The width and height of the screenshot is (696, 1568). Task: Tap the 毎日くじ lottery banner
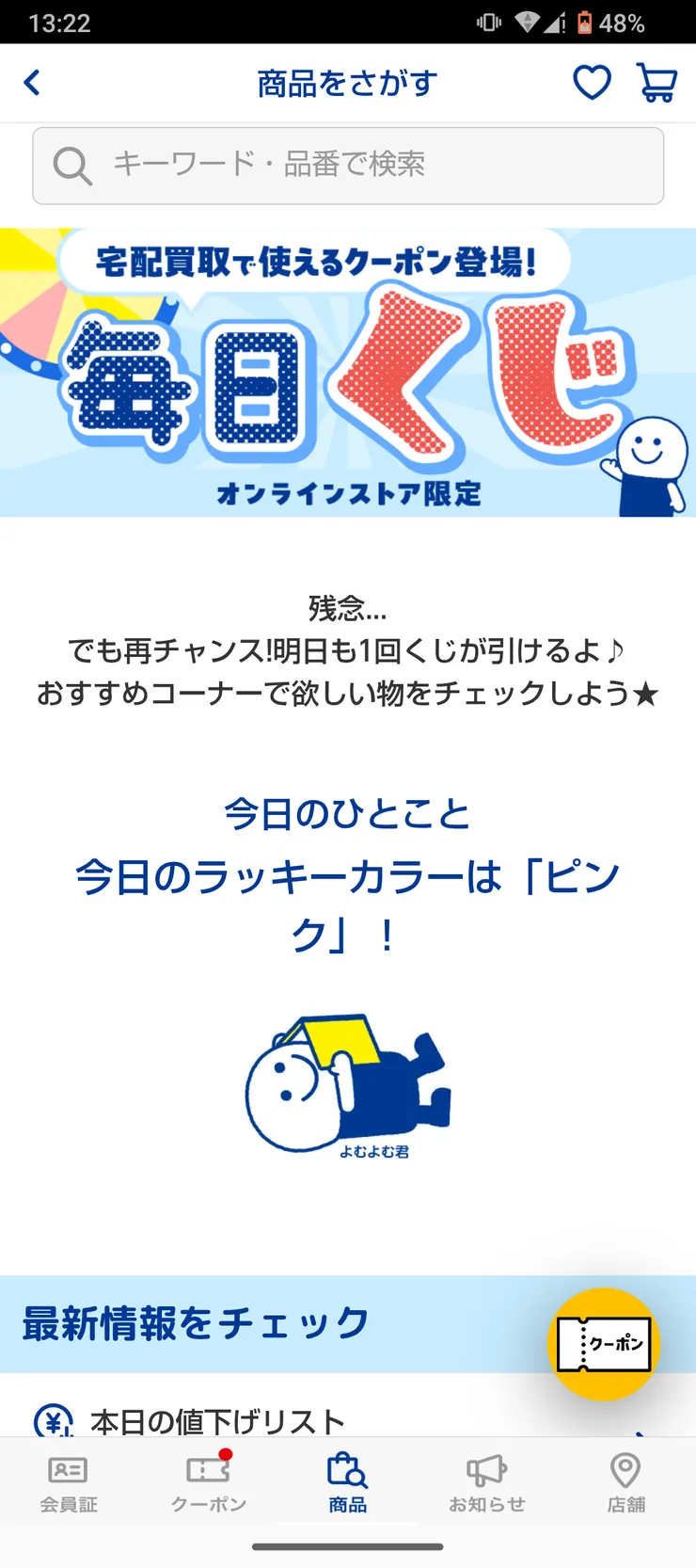pyautogui.click(x=348, y=371)
